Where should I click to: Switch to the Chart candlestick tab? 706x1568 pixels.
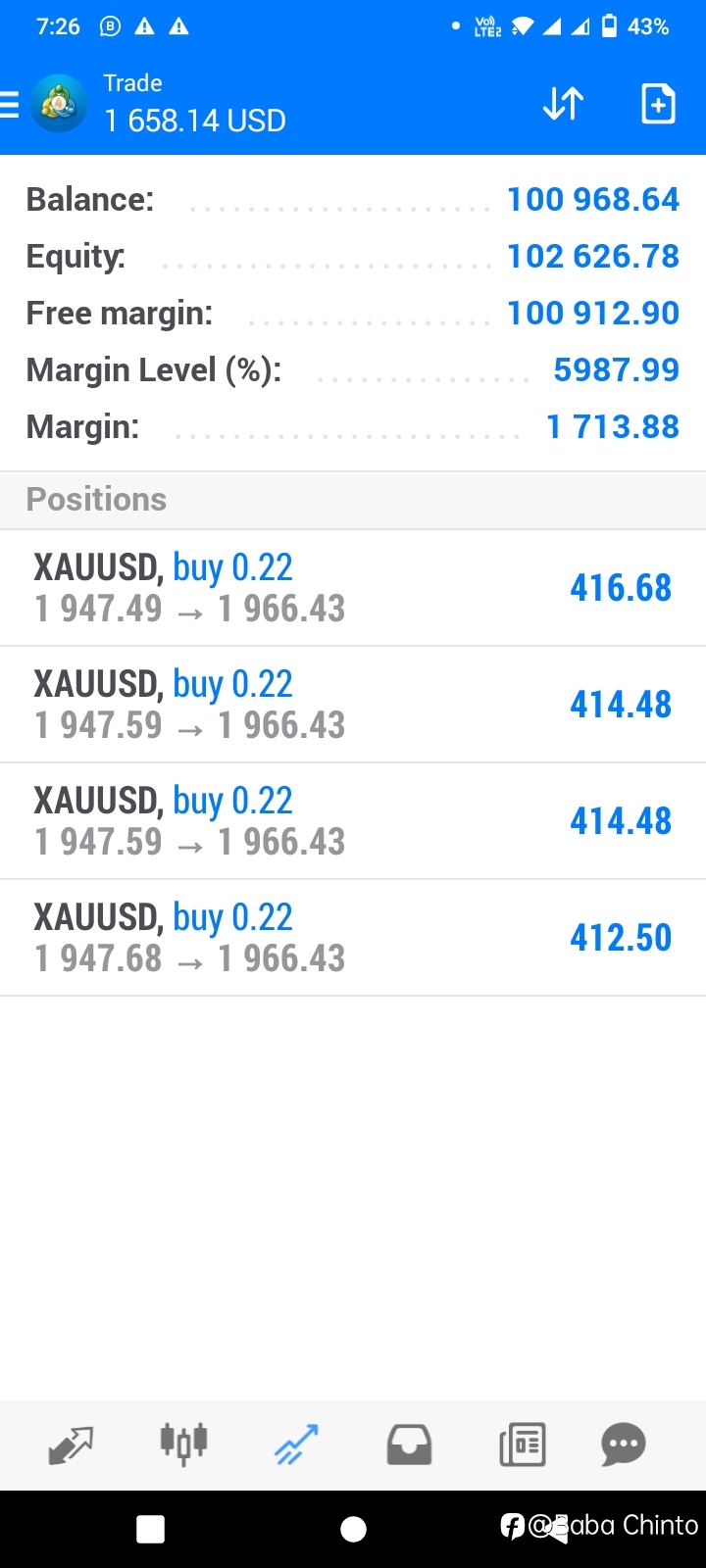point(183,1444)
